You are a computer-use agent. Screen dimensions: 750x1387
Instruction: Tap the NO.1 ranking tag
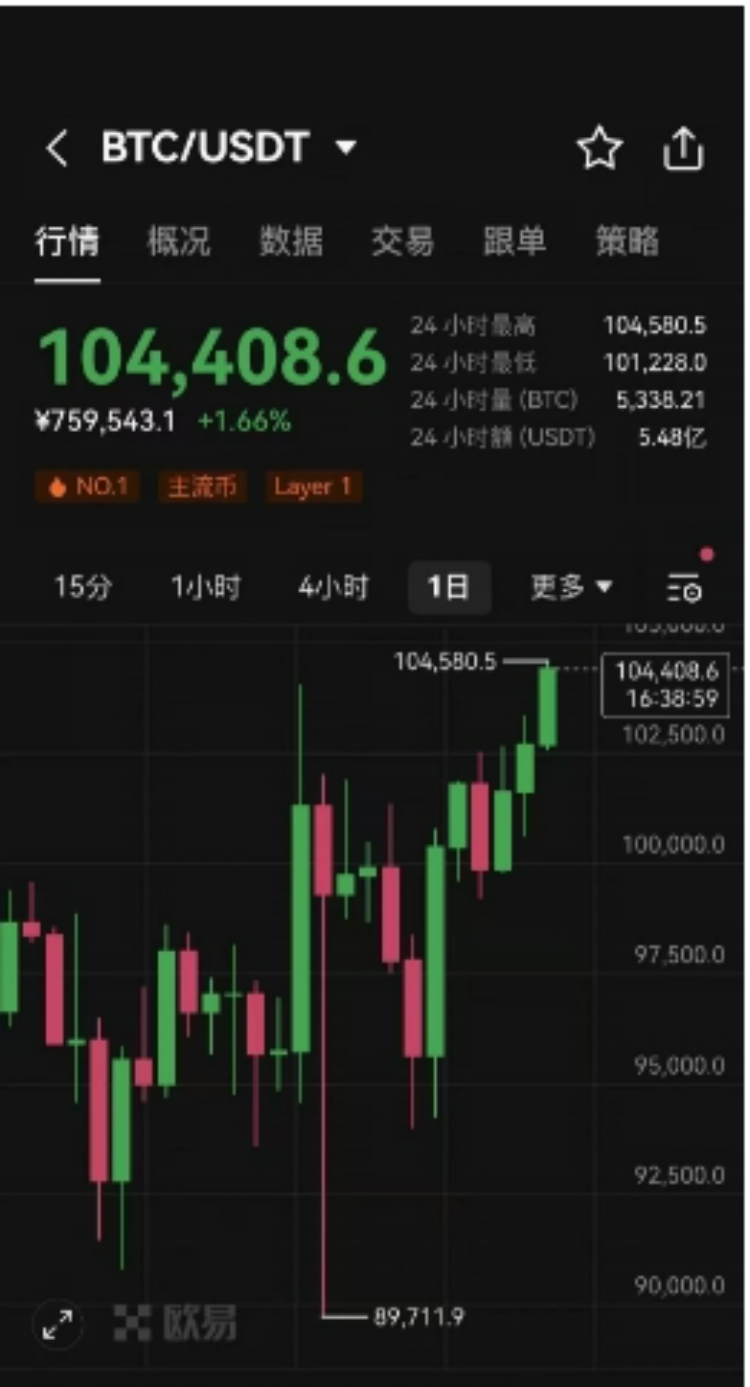[x=87, y=487]
